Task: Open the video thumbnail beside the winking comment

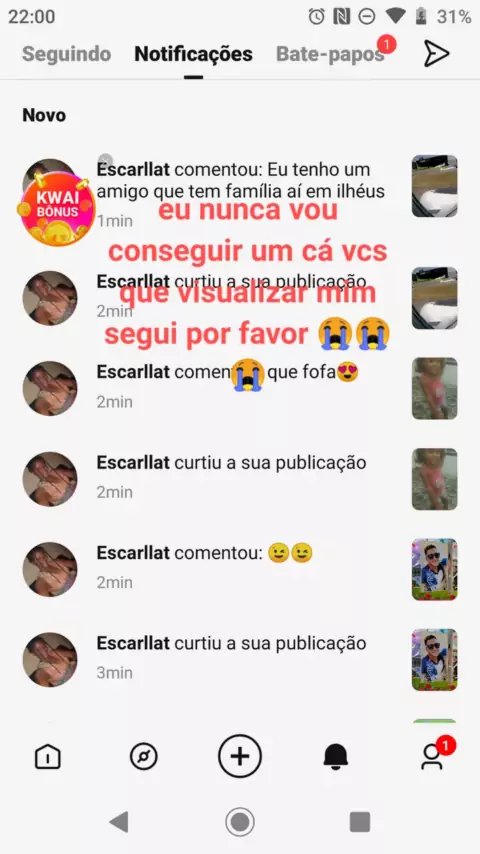Action: pyautogui.click(x=434, y=569)
